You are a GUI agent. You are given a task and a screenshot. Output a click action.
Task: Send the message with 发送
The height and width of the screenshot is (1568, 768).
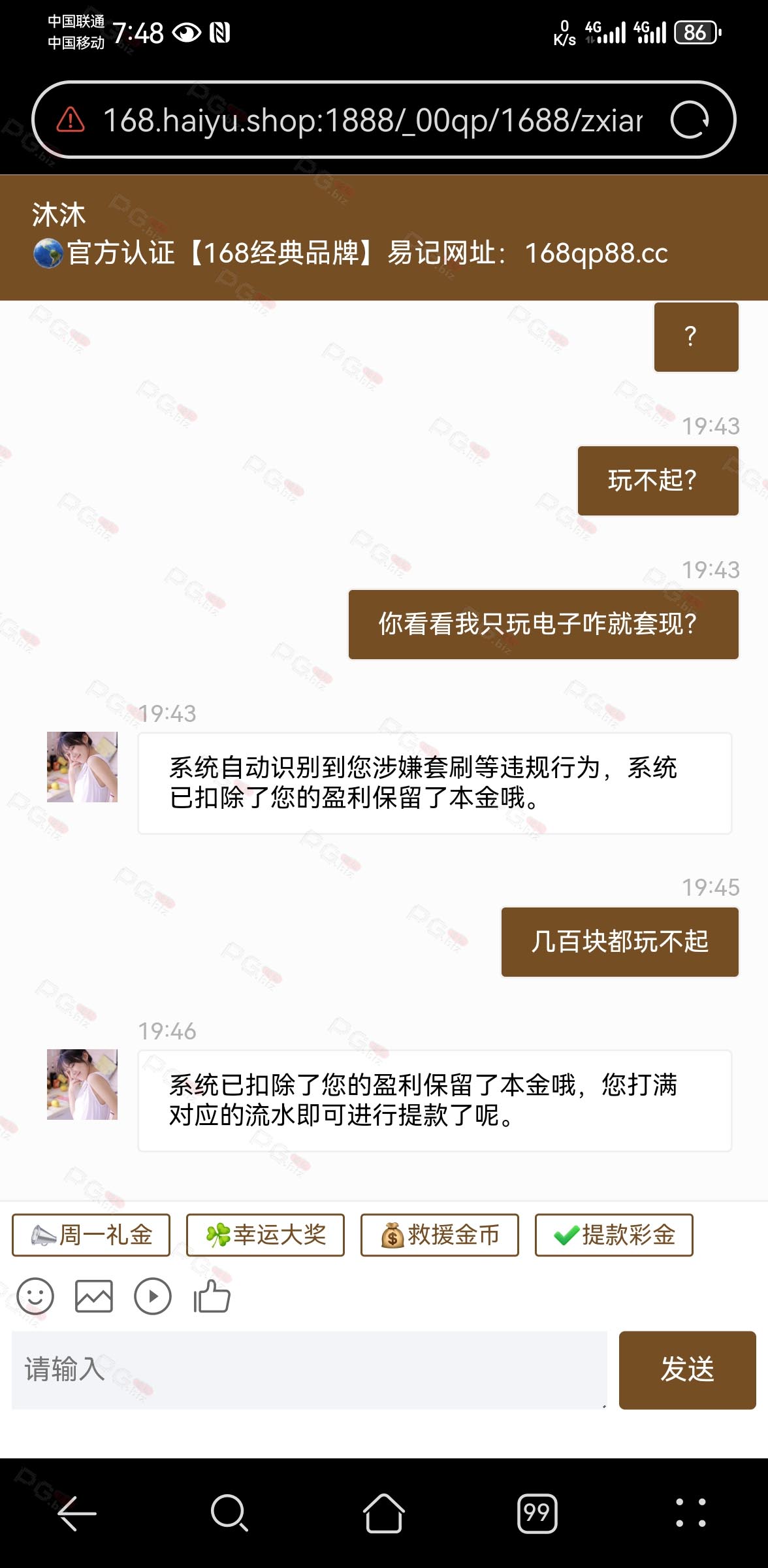(x=687, y=1370)
